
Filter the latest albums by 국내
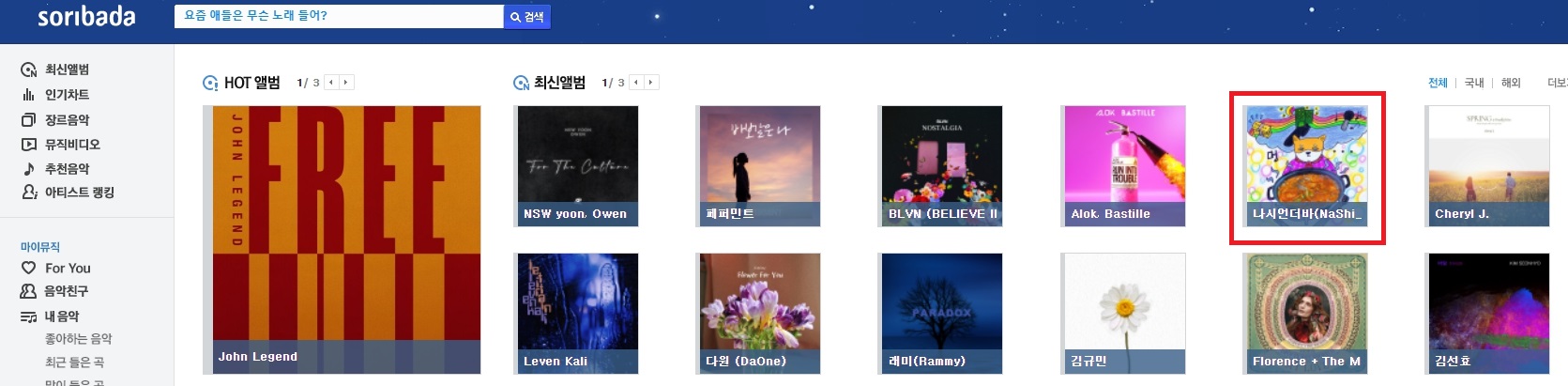click(x=1474, y=83)
